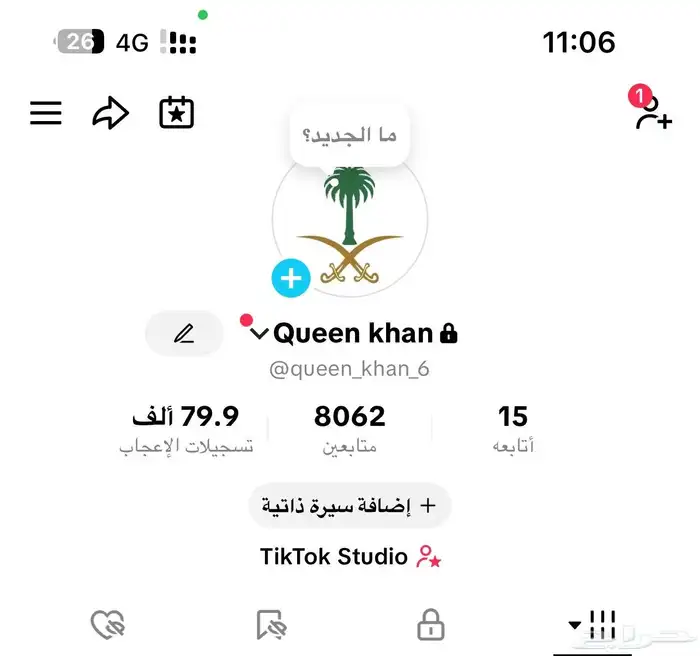
Task: Switch to the saved bookmarks tab
Action: (x=271, y=626)
